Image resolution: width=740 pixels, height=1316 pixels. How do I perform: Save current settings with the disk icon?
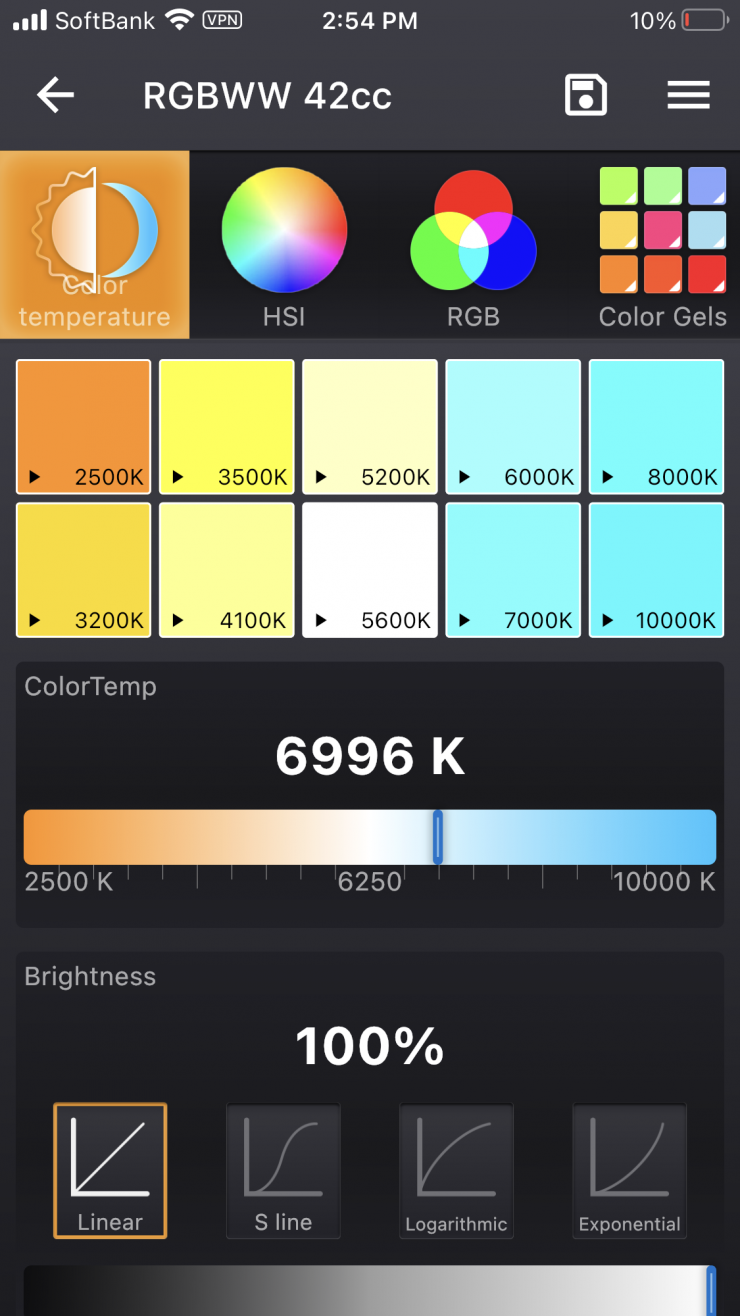click(x=585, y=96)
